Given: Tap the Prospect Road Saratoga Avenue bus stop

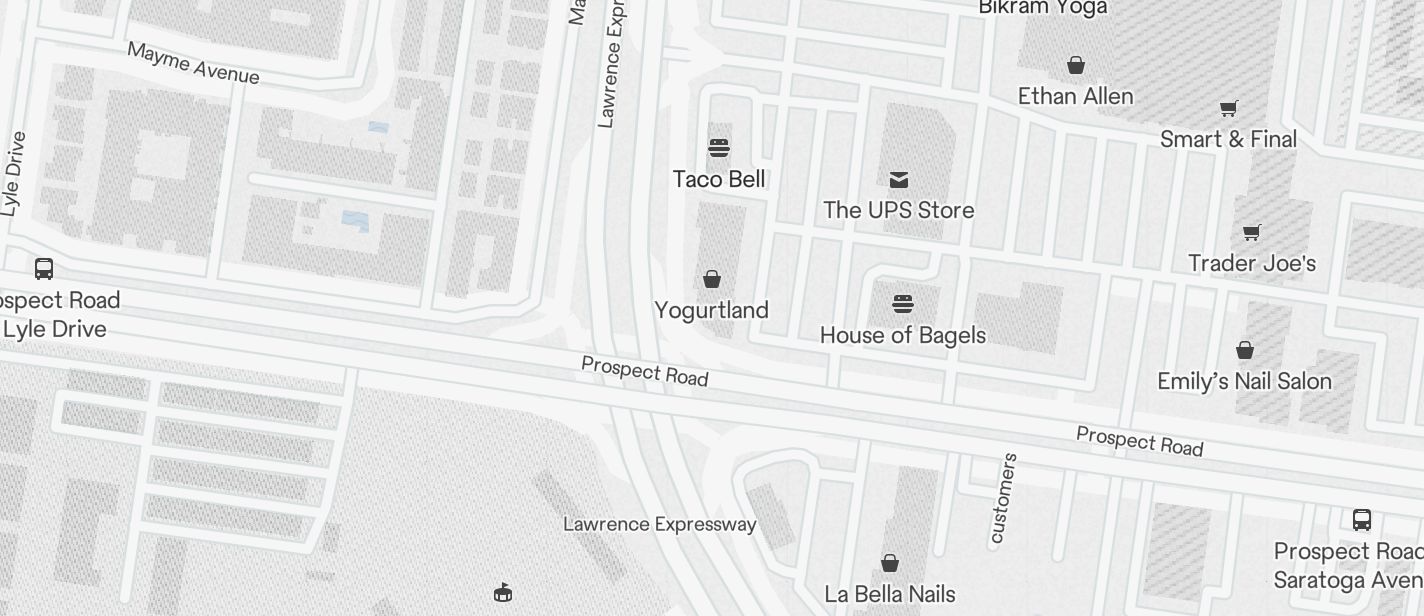Looking at the screenshot, I should 1361,520.
